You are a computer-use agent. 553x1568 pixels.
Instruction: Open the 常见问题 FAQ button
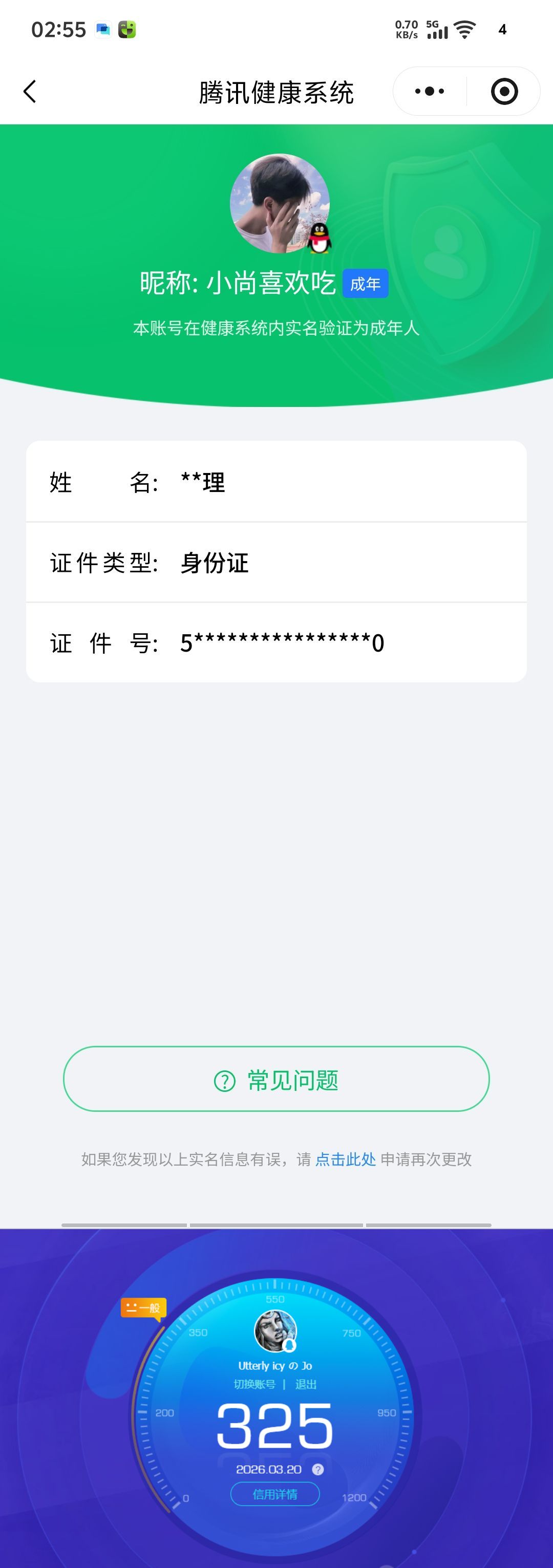(276, 1079)
